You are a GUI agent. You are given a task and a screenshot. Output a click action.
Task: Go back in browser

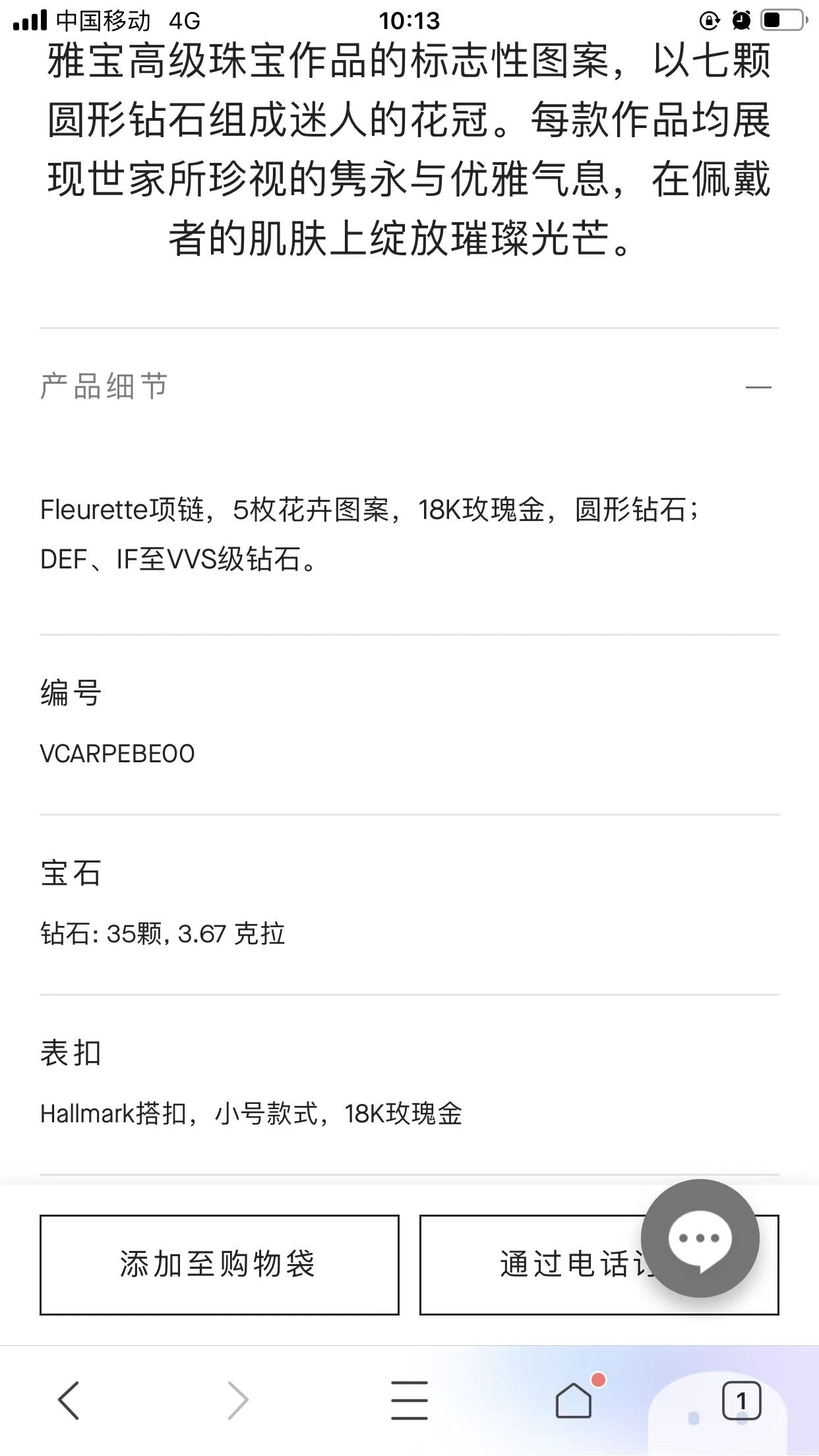tap(69, 1400)
